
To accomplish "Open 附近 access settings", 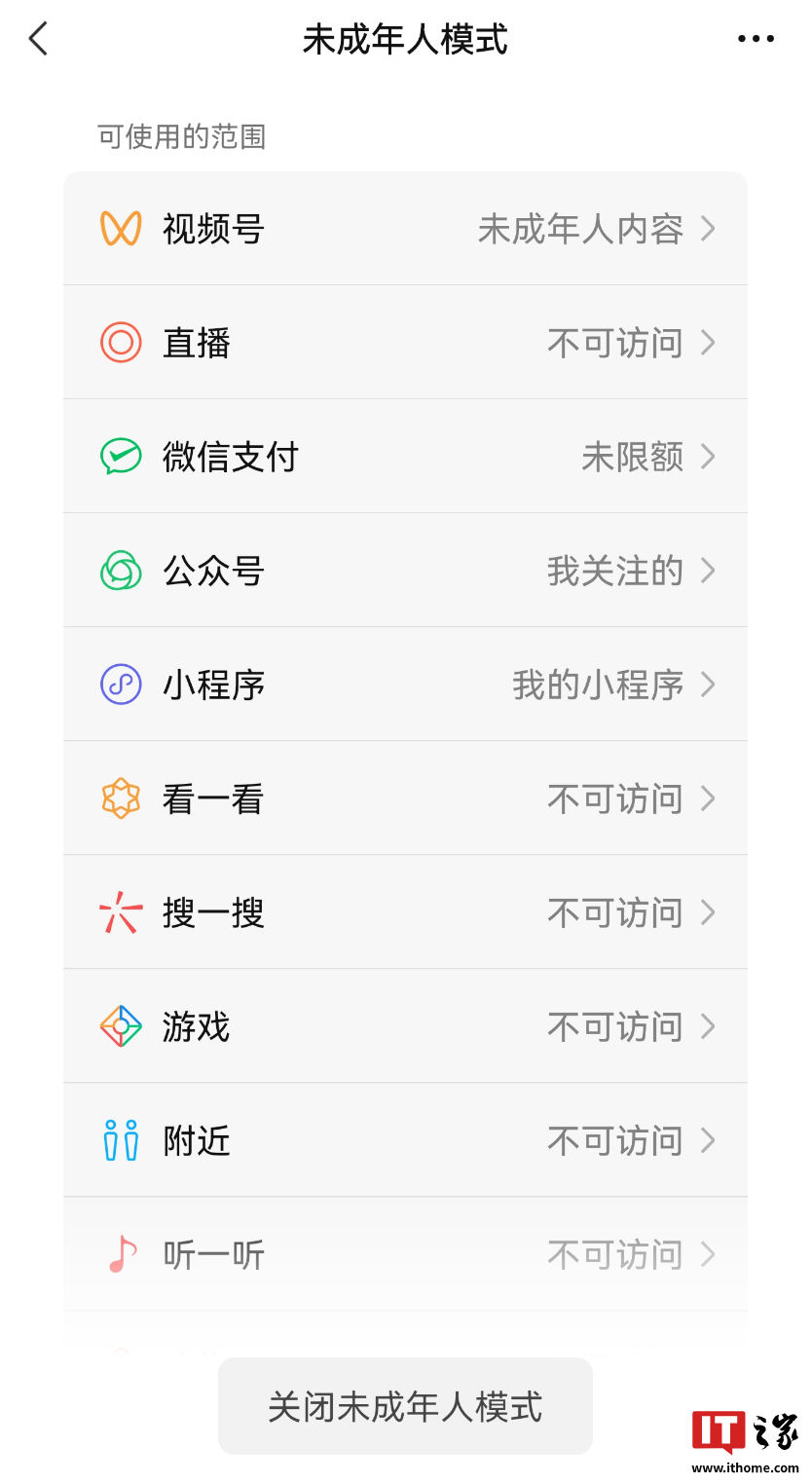I will (405, 1140).
